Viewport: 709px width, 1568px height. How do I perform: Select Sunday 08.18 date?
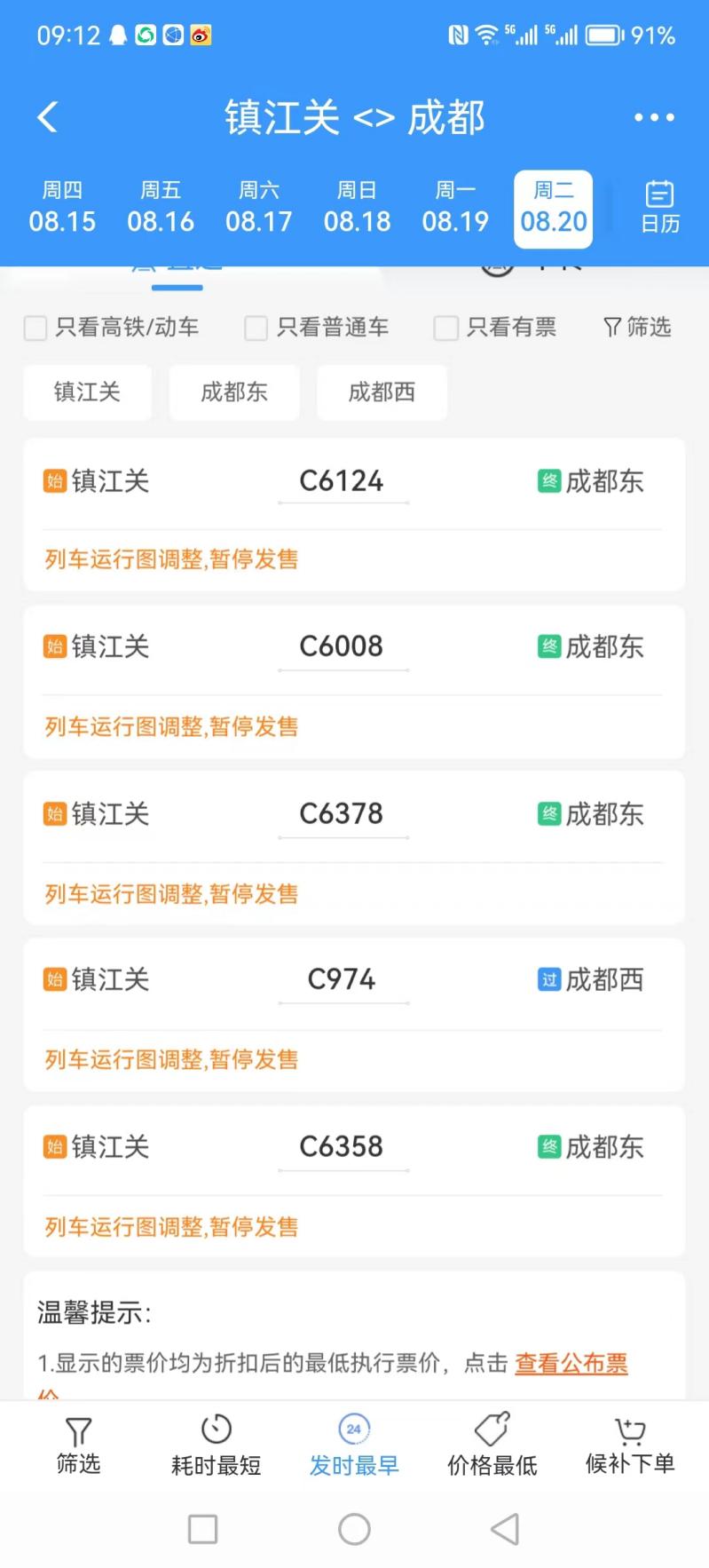(x=357, y=207)
